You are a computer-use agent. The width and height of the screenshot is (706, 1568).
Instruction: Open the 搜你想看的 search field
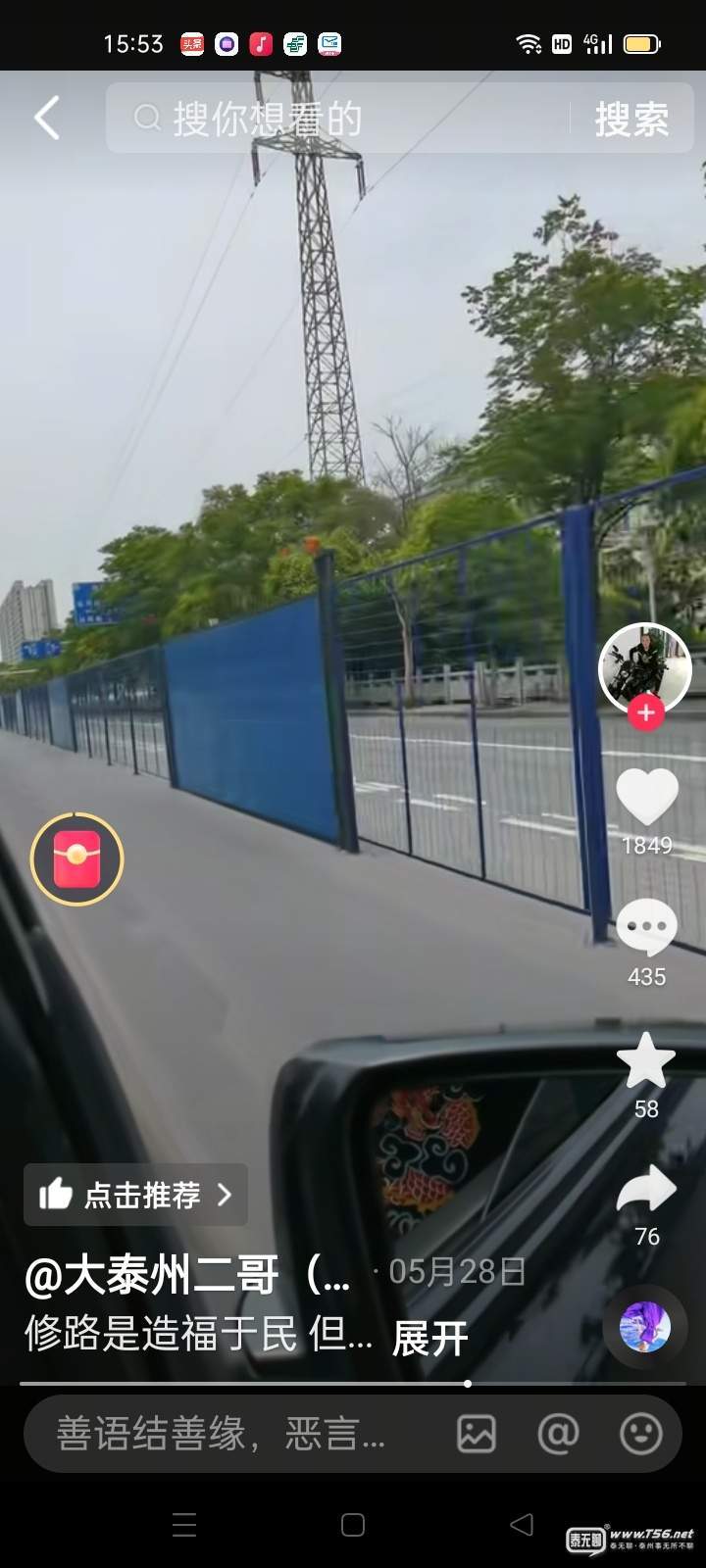coord(333,119)
